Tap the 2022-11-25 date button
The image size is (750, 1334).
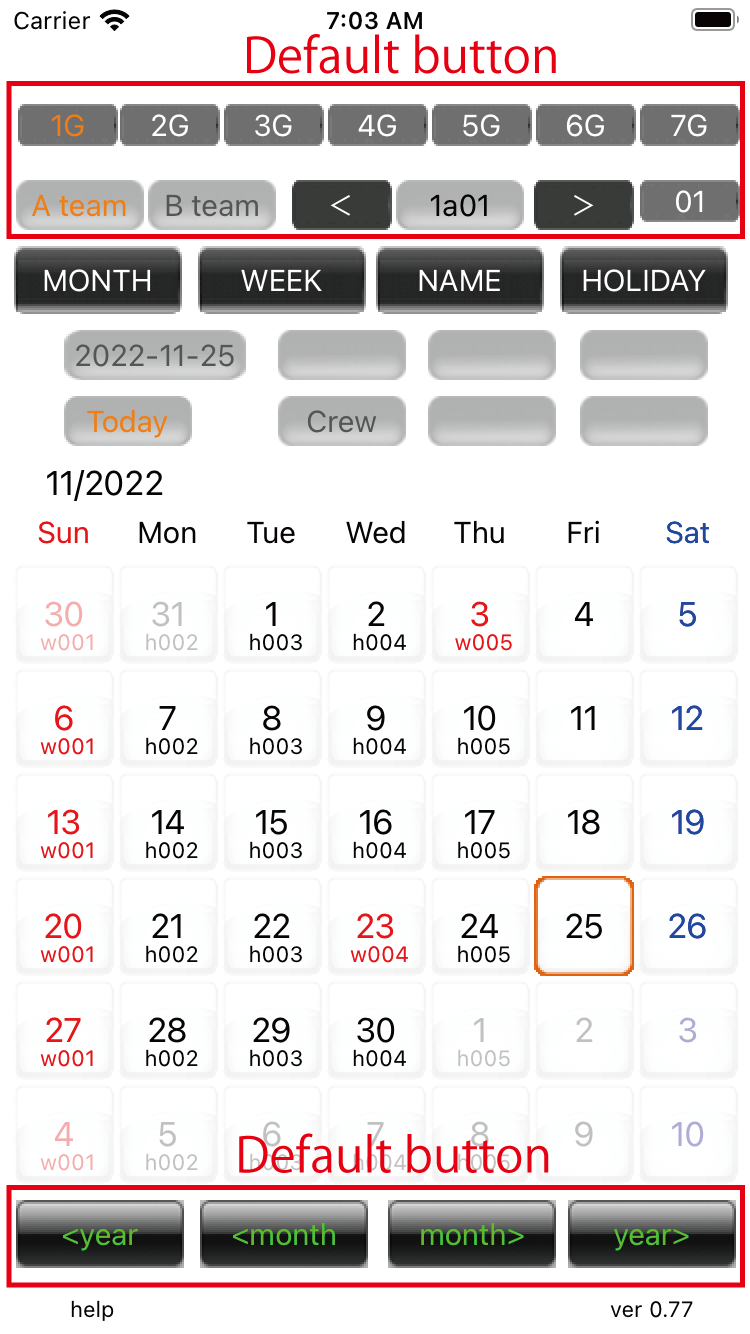coord(155,355)
